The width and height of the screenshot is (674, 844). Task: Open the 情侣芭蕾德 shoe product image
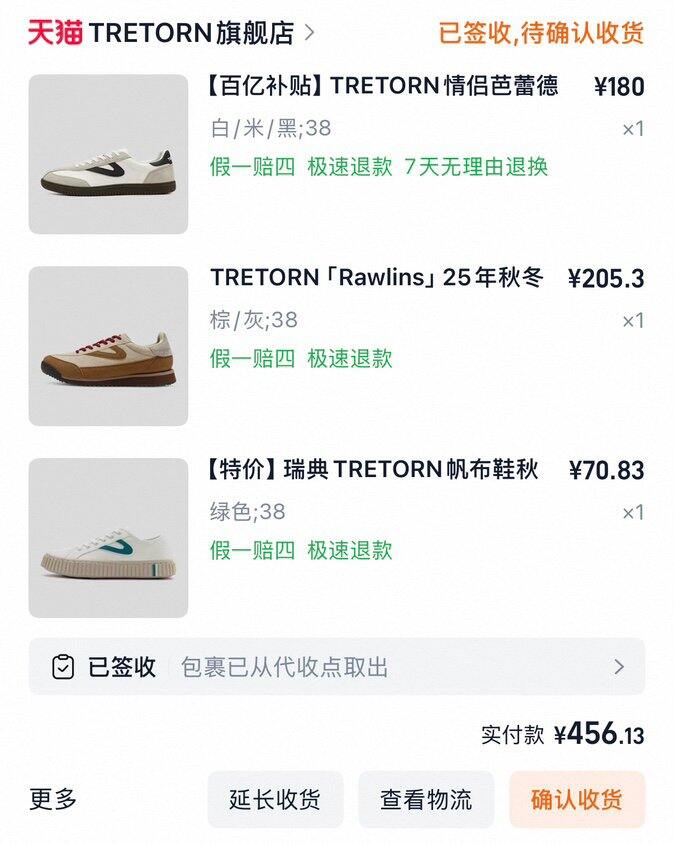coord(108,154)
